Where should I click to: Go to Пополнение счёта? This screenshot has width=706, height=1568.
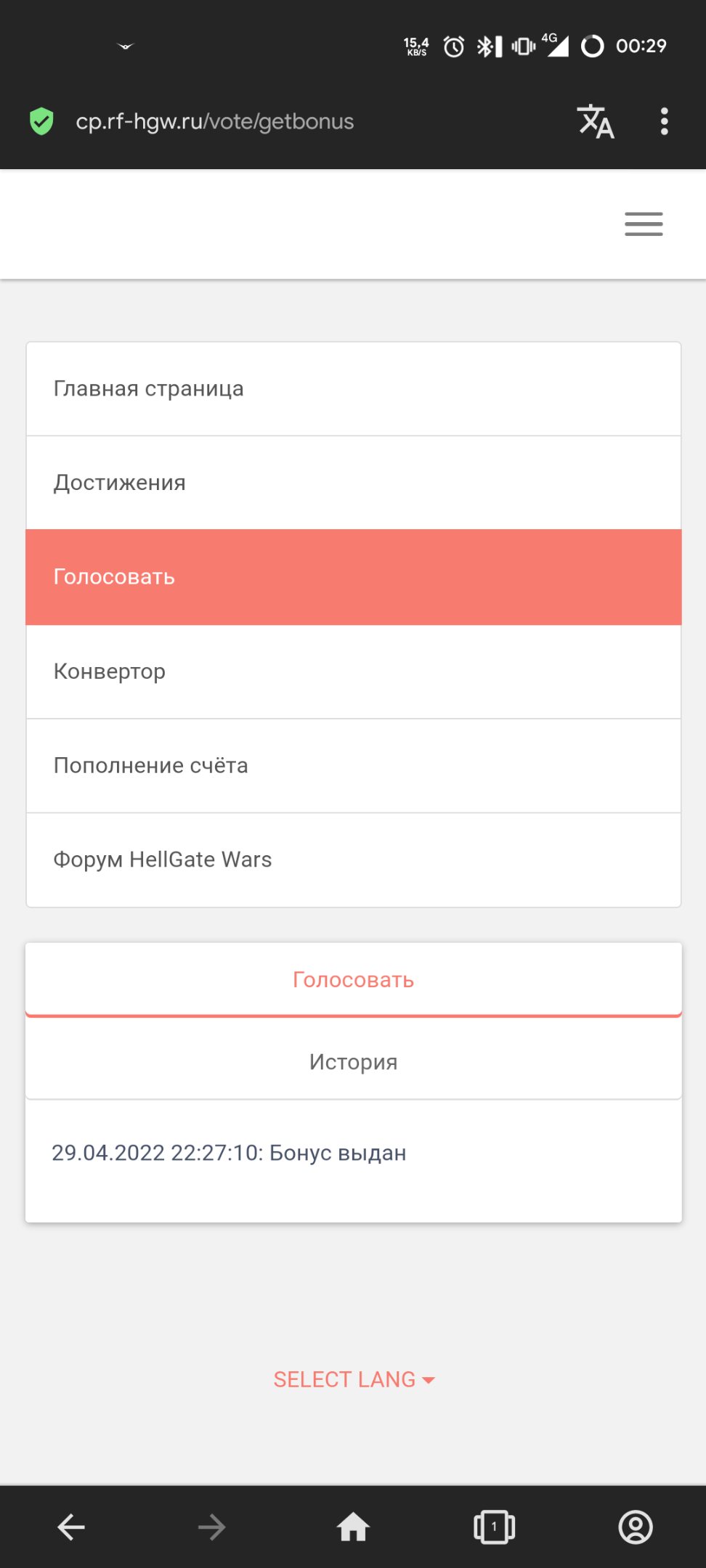point(354,766)
